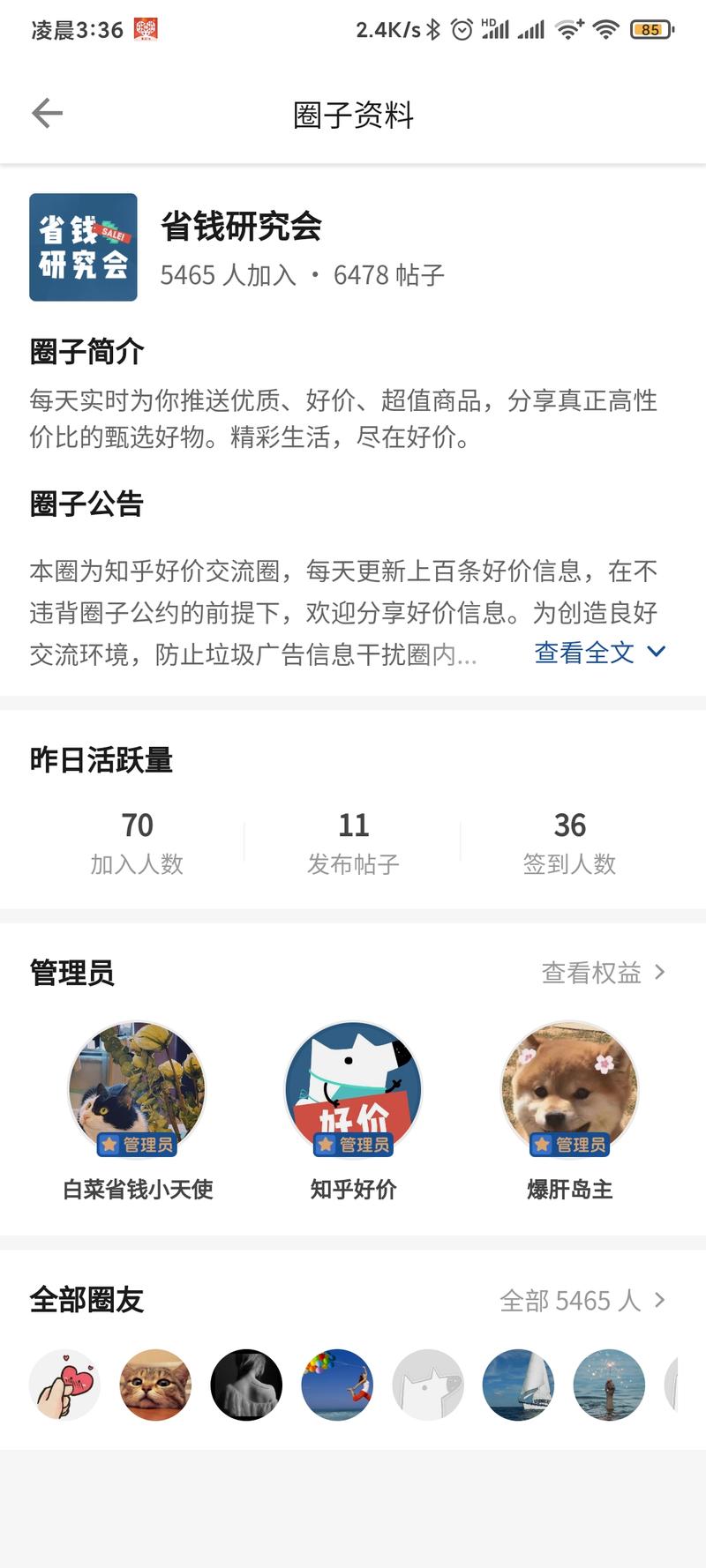This screenshot has height=1568, width=706.
Task: Tap the 管理员 badge under 知乎好价
Action: click(x=353, y=1146)
